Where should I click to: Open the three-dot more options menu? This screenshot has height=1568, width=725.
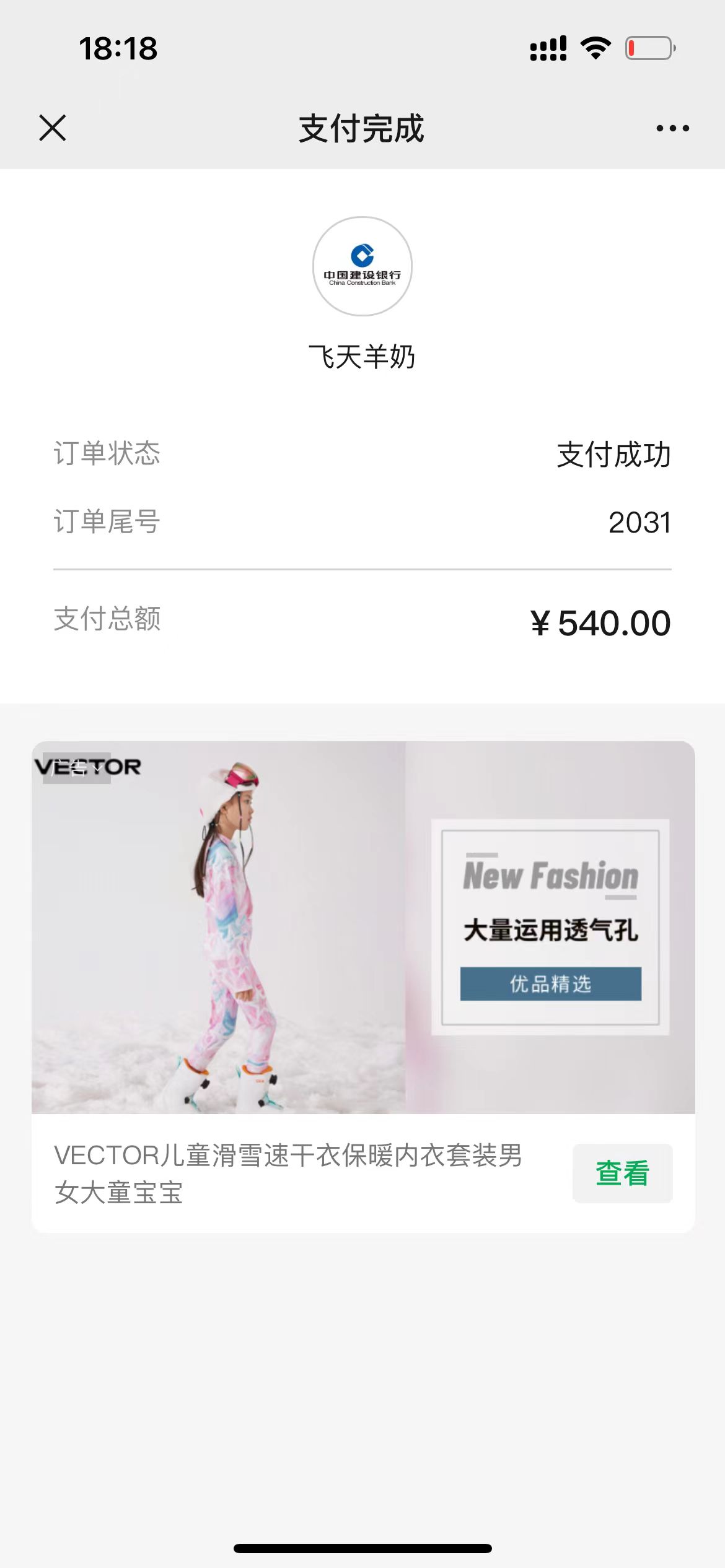pos(672,129)
